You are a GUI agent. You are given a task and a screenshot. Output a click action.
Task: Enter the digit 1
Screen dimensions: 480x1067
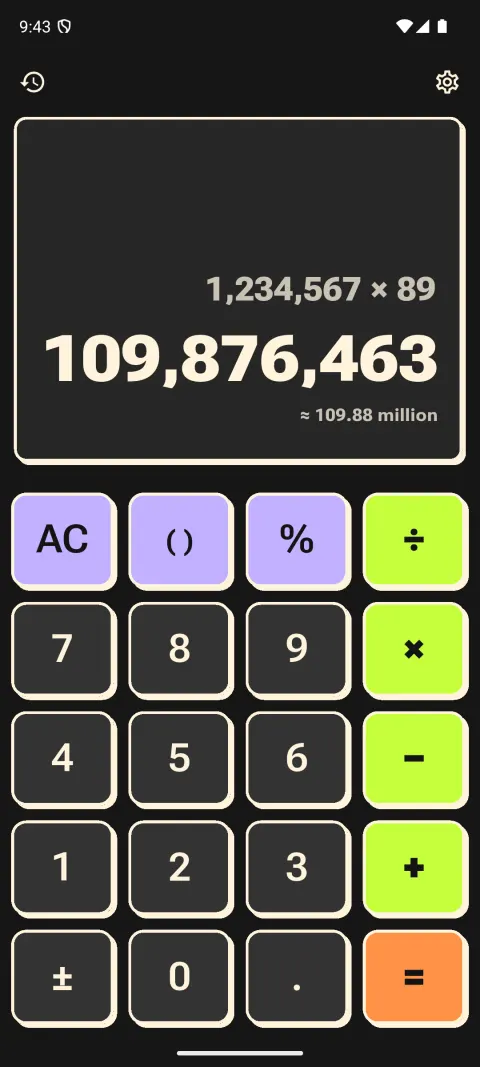[x=63, y=867]
